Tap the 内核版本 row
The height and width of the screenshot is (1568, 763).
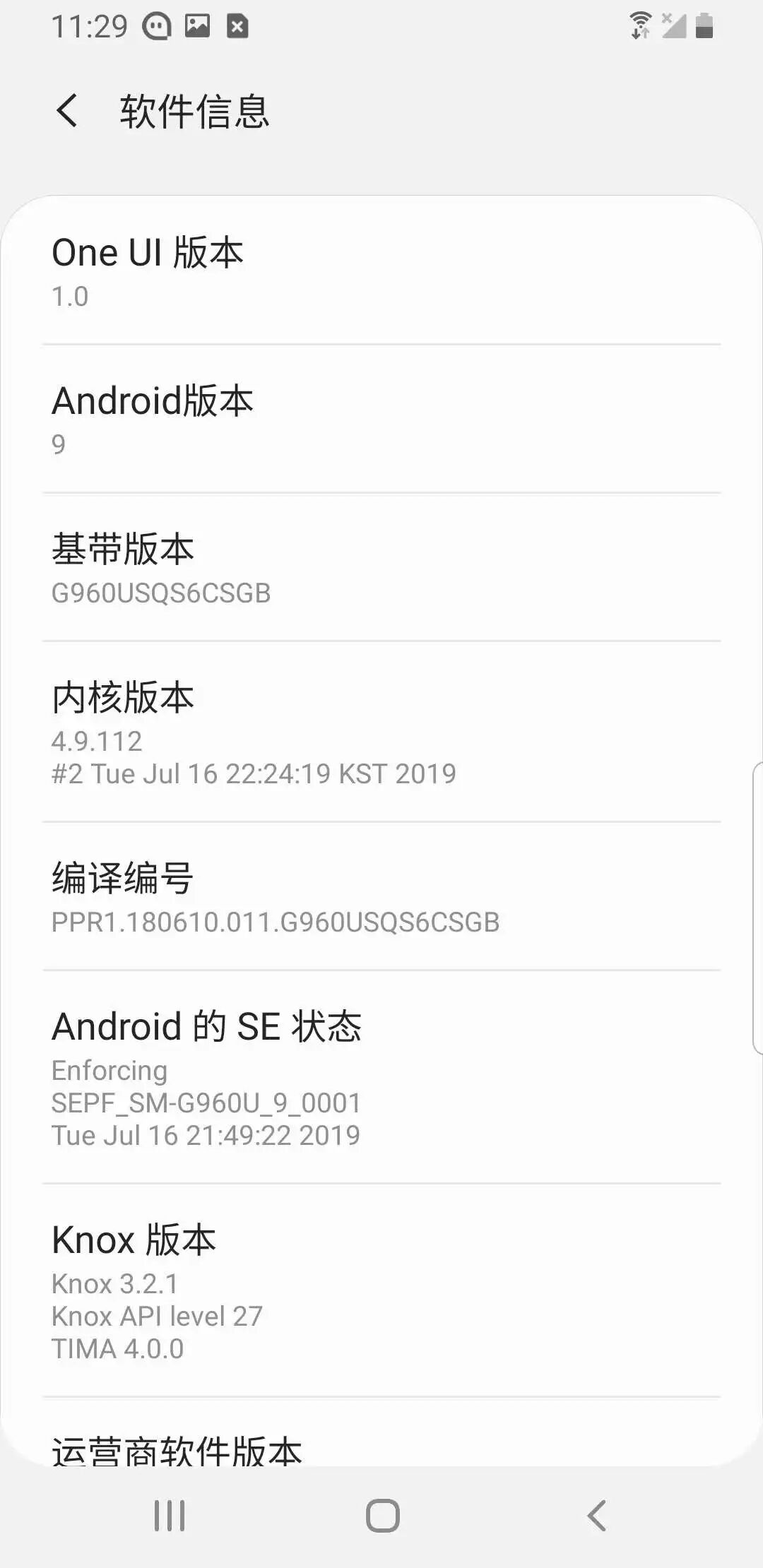tap(381, 732)
